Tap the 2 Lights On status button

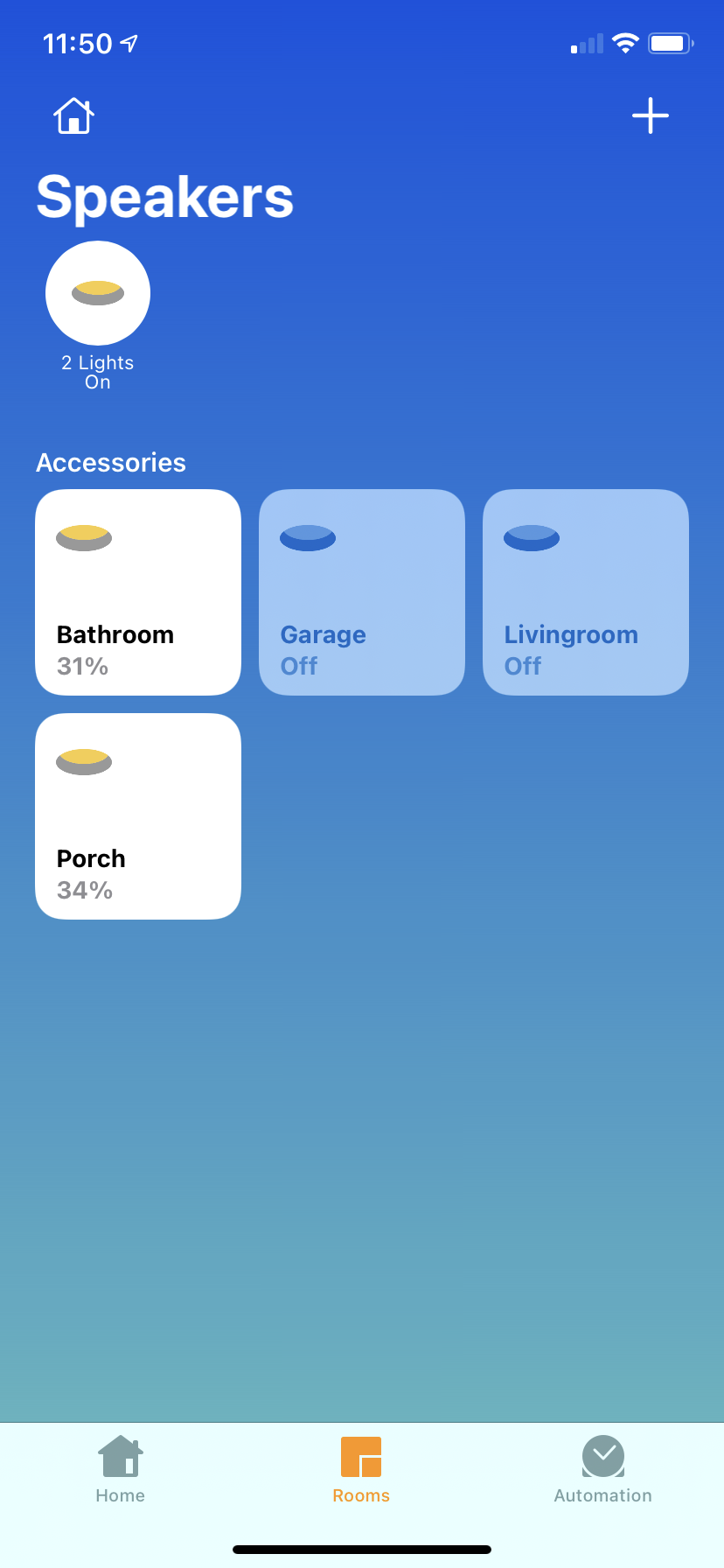98,294
